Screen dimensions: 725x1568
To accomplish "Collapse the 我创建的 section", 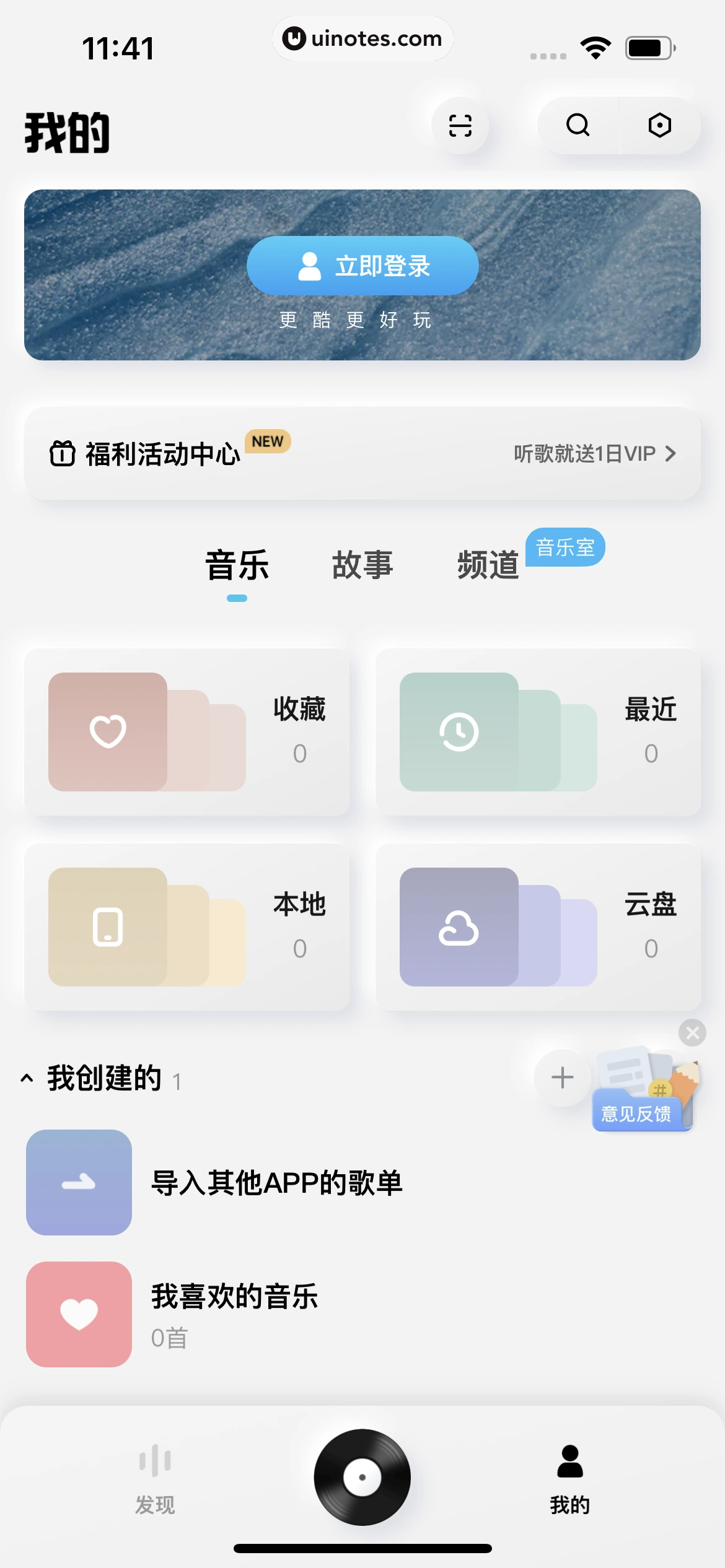I will [x=27, y=1078].
